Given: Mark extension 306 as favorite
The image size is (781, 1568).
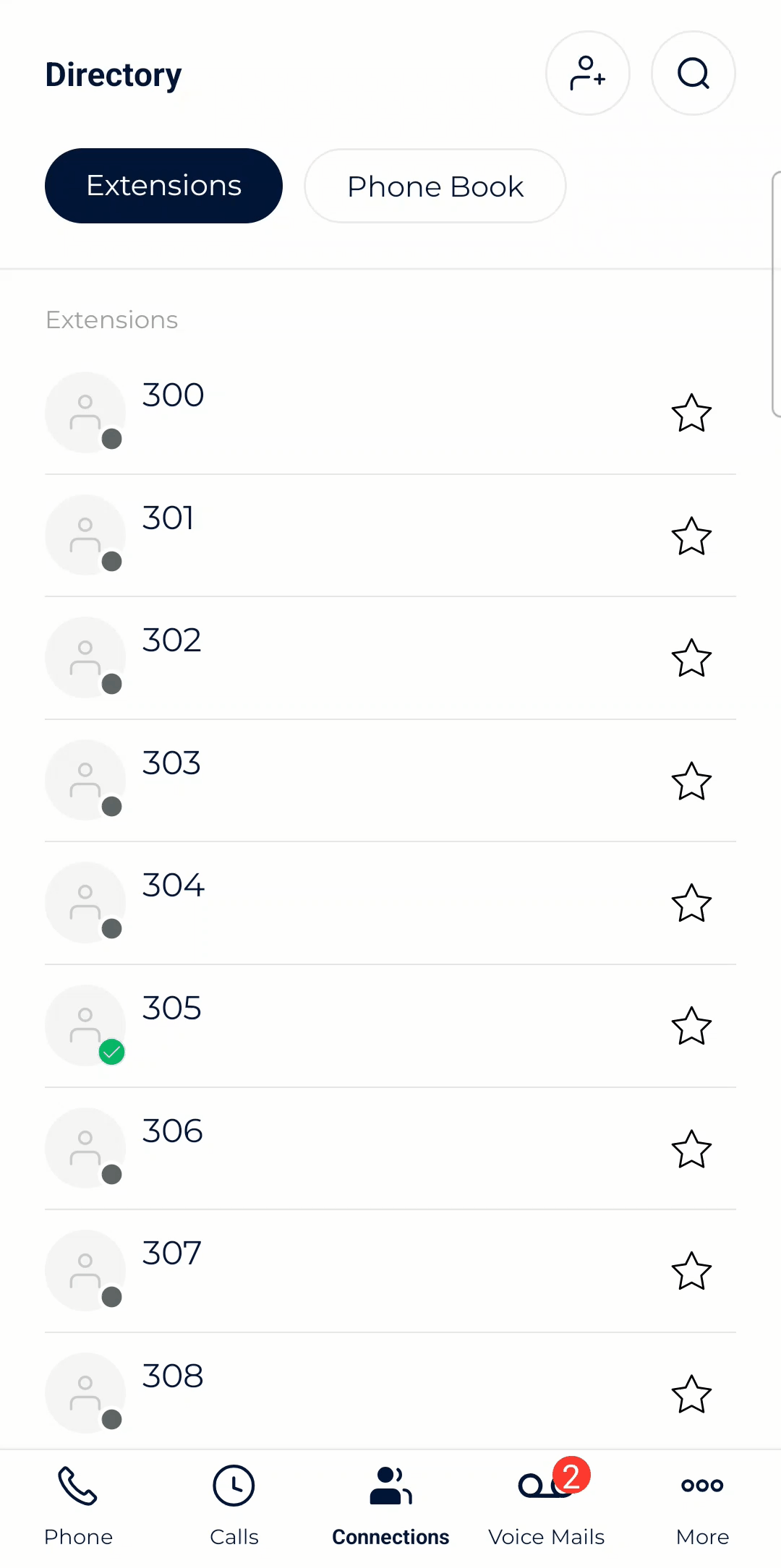Looking at the screenshot, I should pyautogui.click(x=691, y=1149).
